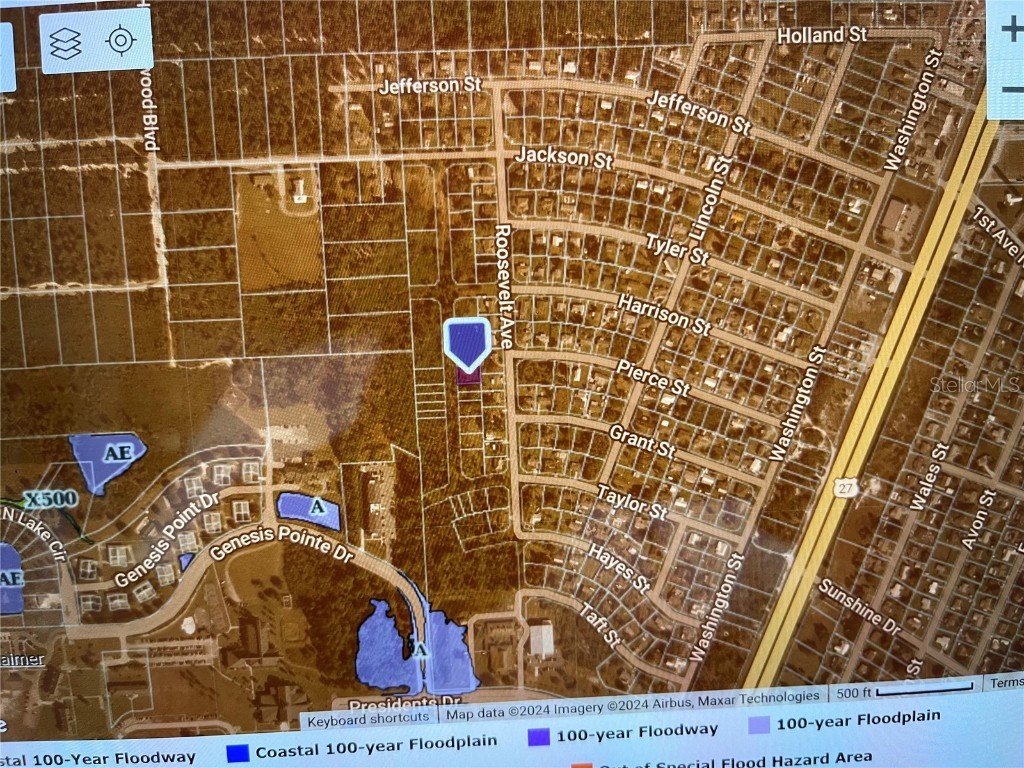
Task: Select the blue property marker on the map
Action: click(x=466, y=344)
